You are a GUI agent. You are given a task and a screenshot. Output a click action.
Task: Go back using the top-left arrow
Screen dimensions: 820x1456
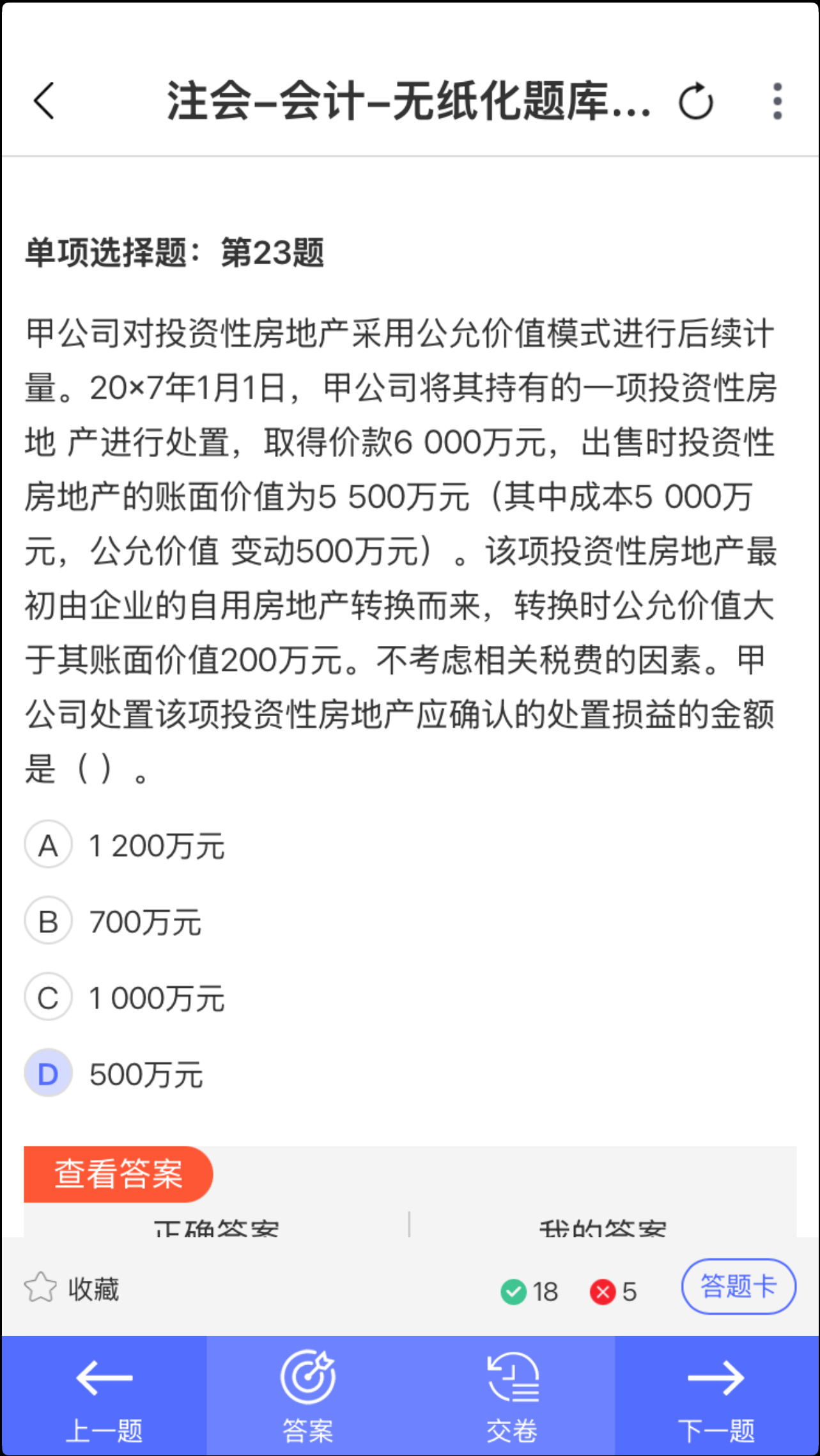(x=44, y=101)
